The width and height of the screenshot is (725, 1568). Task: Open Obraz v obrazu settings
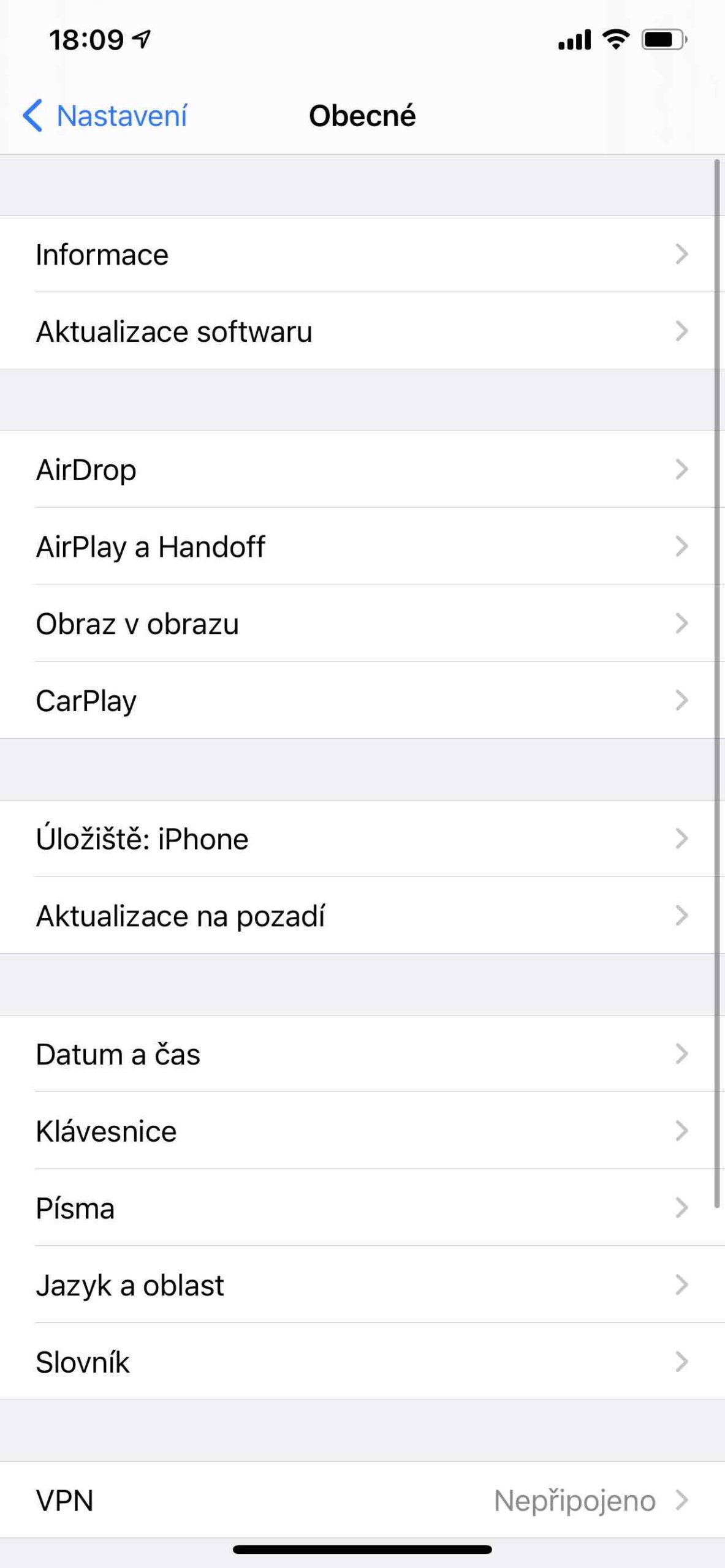(x=363, y=624)
